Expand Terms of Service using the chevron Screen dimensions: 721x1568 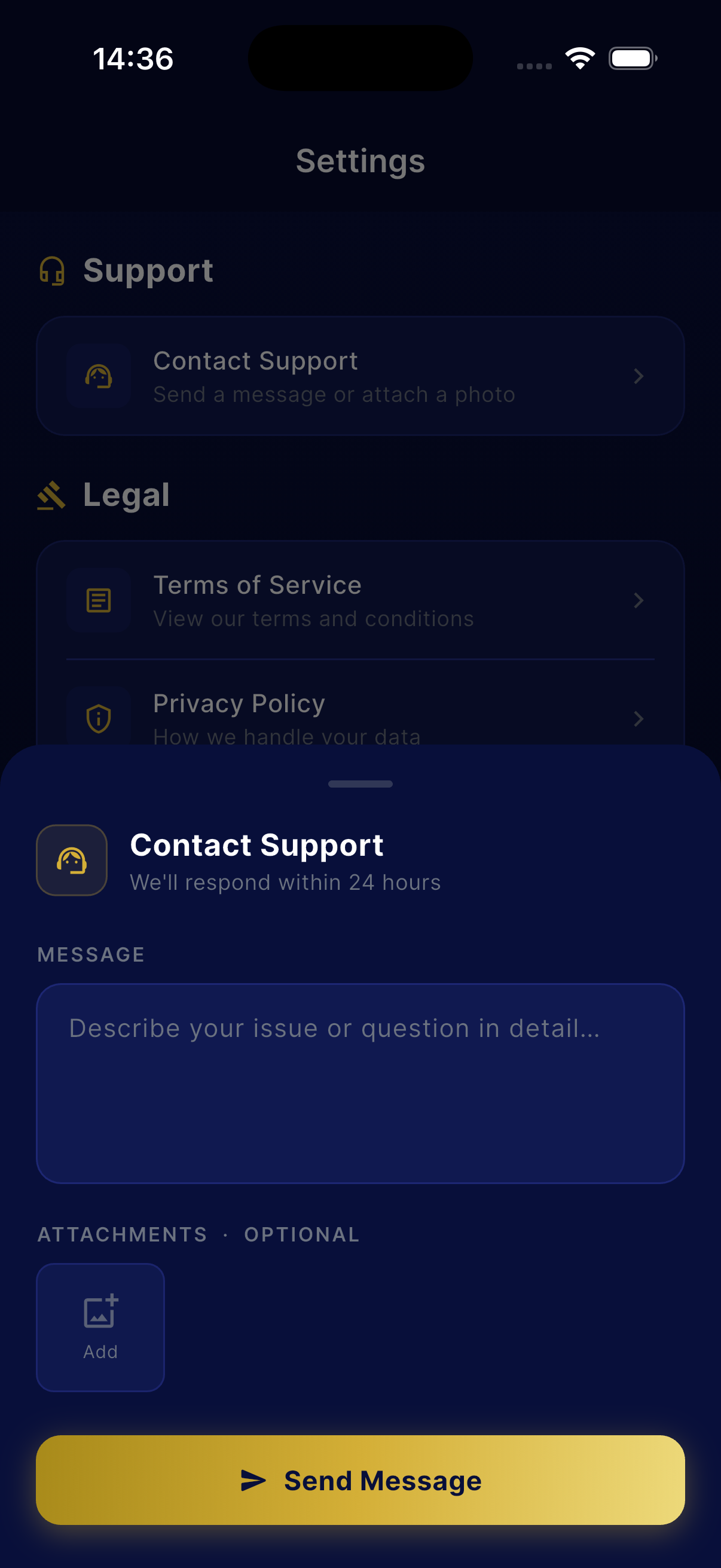click(639, 600)
